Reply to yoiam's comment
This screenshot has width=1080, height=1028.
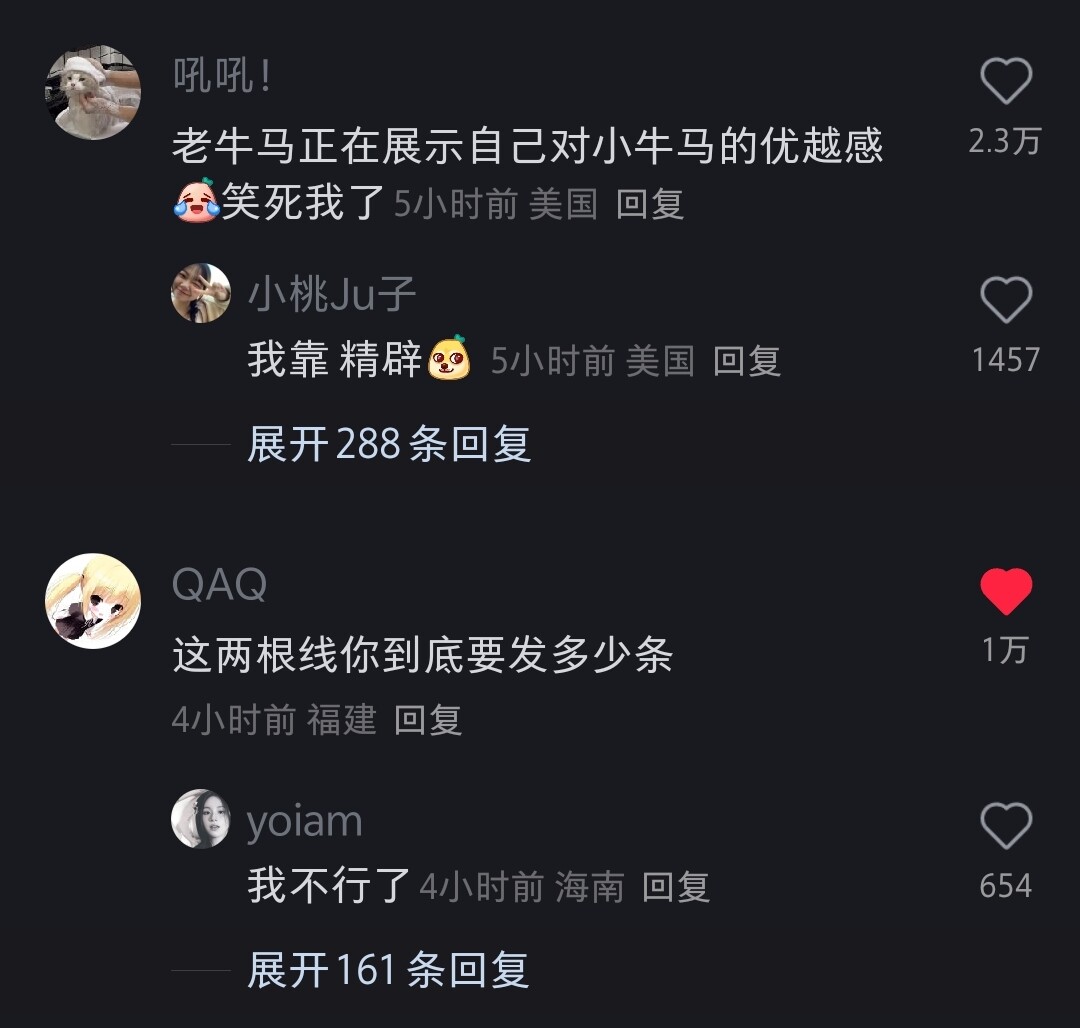(x=676, y=887)
